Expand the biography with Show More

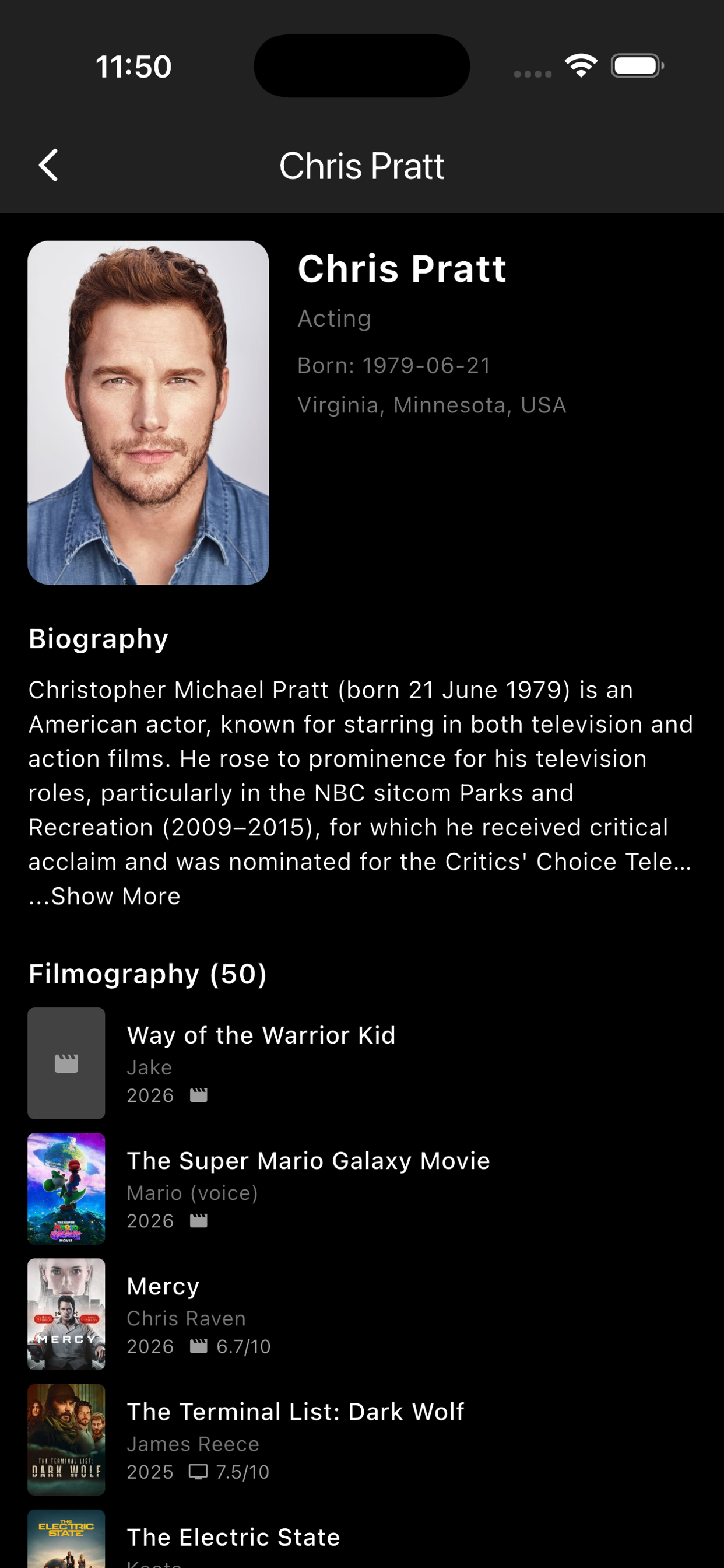(105, 895)
